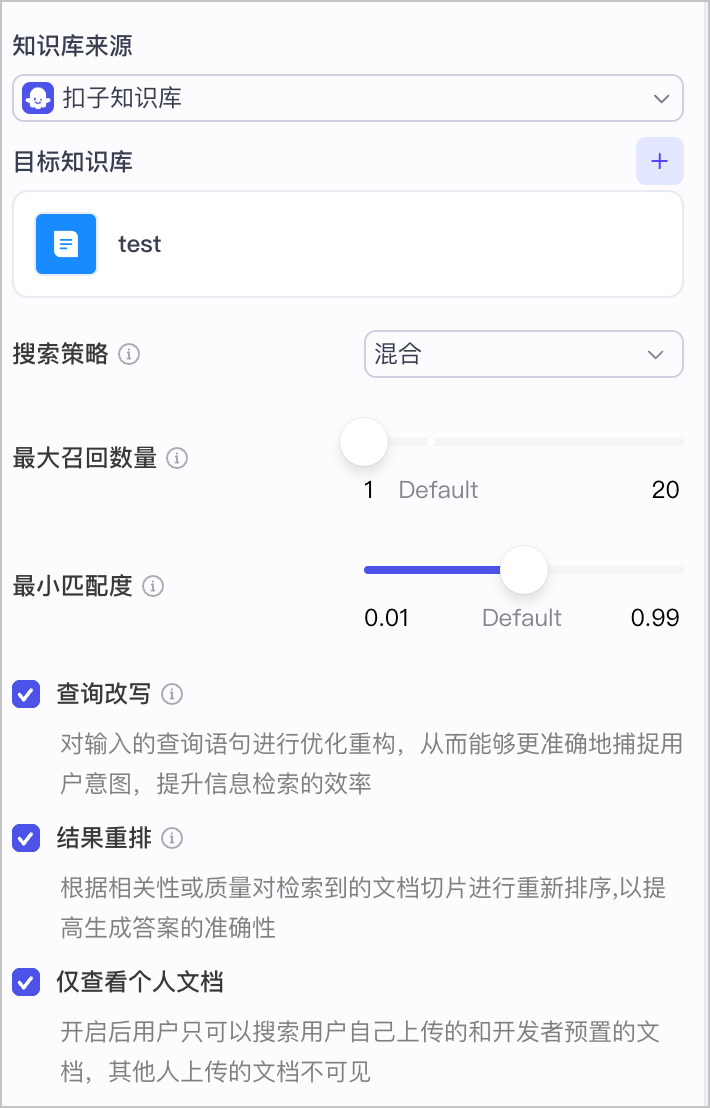Show info tooltip for 最小匹配度
Viewport: 710px width, 1108px height.
153,586
